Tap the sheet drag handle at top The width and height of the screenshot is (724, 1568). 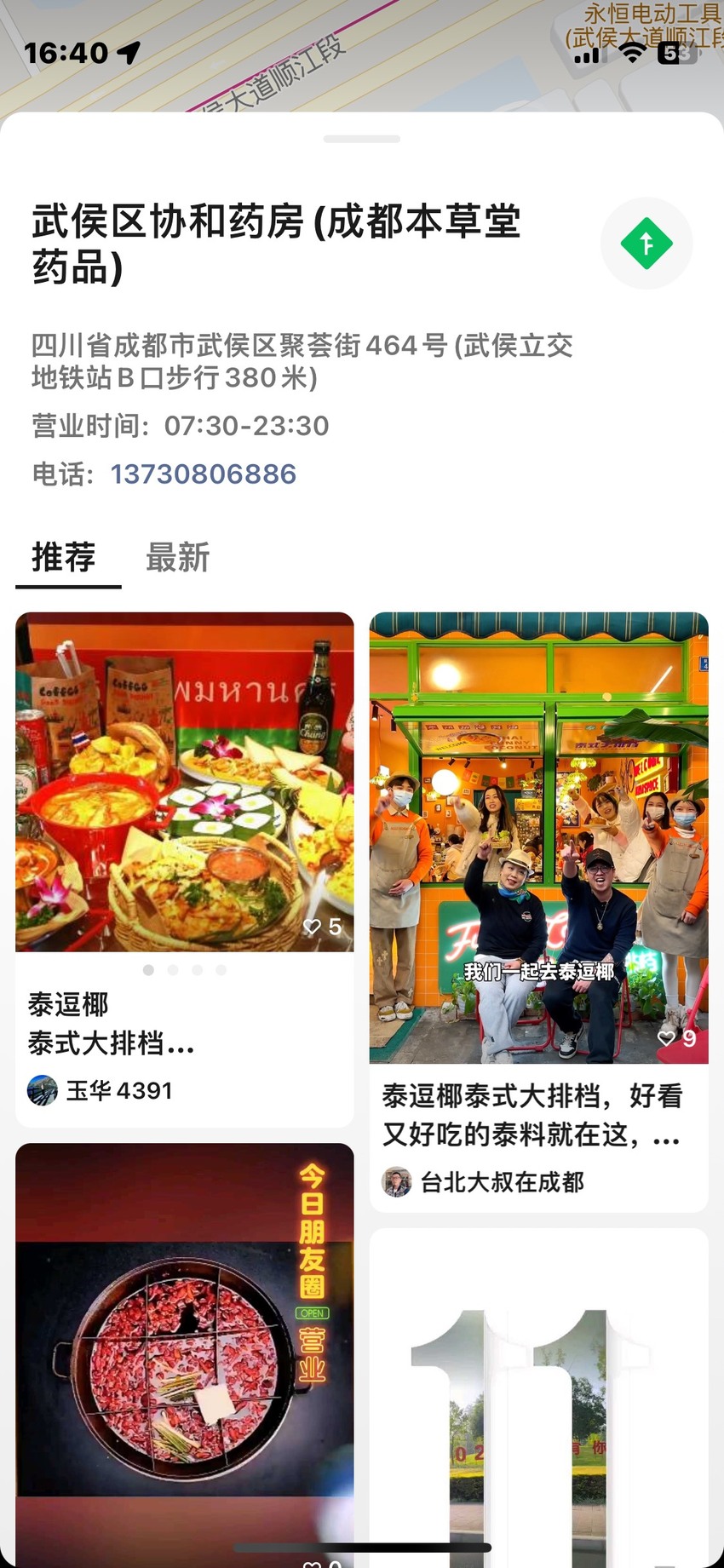point(362,139)
